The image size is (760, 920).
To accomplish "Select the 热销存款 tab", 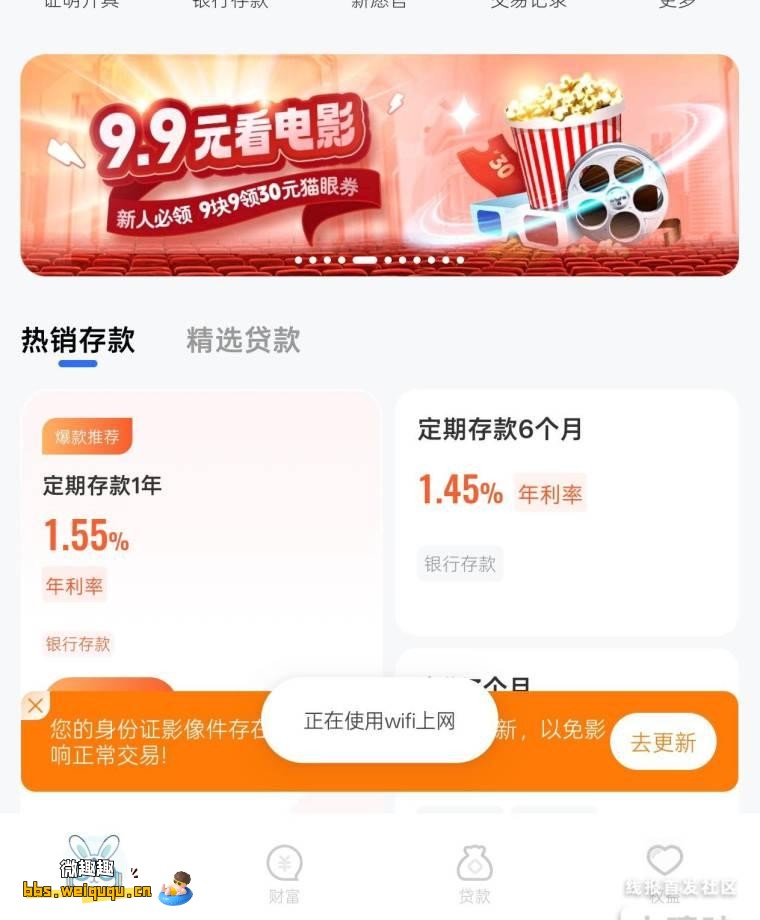I will (x=78, y=340).
